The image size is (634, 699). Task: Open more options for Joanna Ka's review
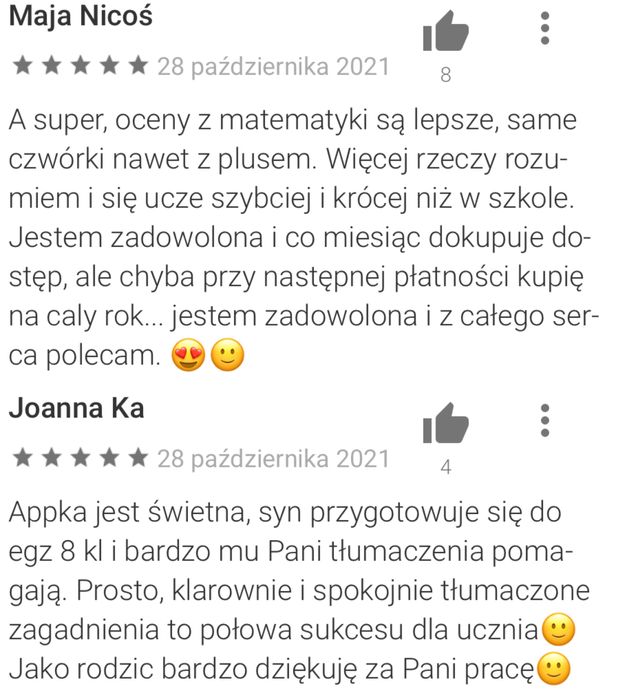[x=545, y=421]
